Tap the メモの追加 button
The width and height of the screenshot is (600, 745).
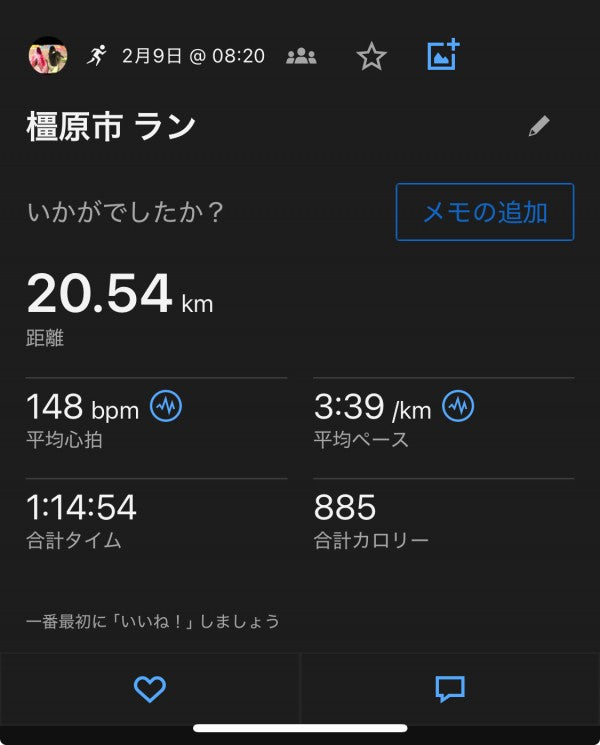tap(485, 212)
